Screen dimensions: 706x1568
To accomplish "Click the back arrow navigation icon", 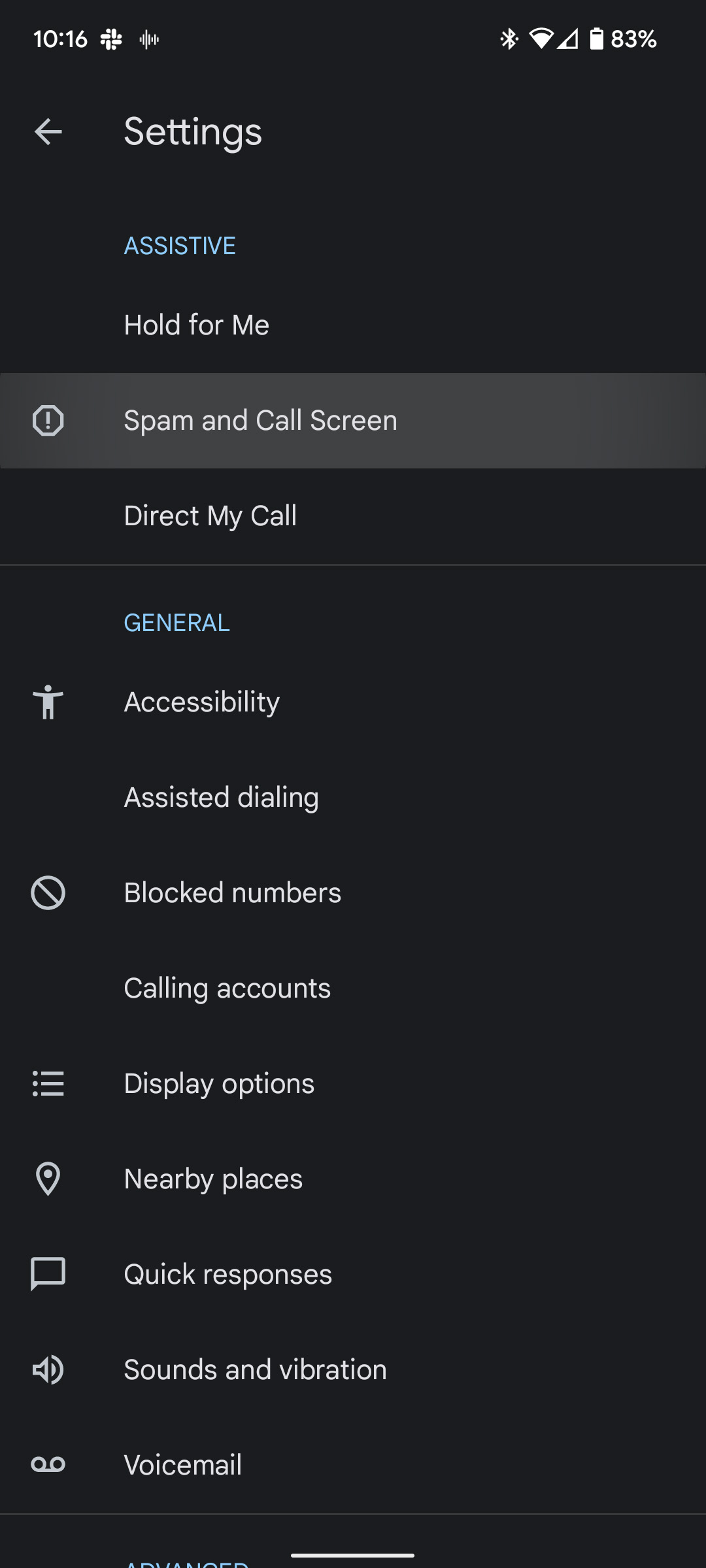I will point(48,131).
